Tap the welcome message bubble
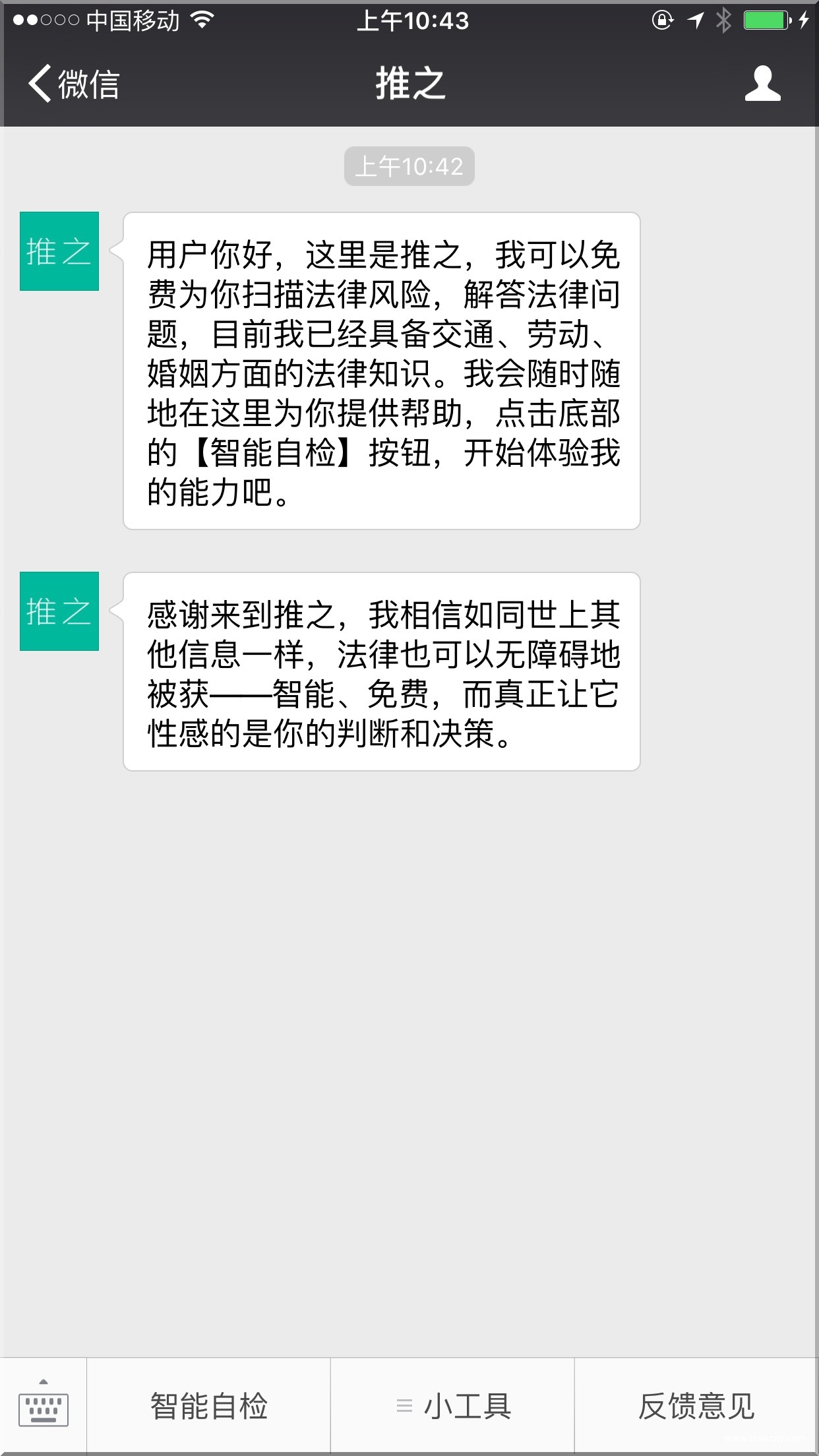819x1456 pixels. pos(381,369)
